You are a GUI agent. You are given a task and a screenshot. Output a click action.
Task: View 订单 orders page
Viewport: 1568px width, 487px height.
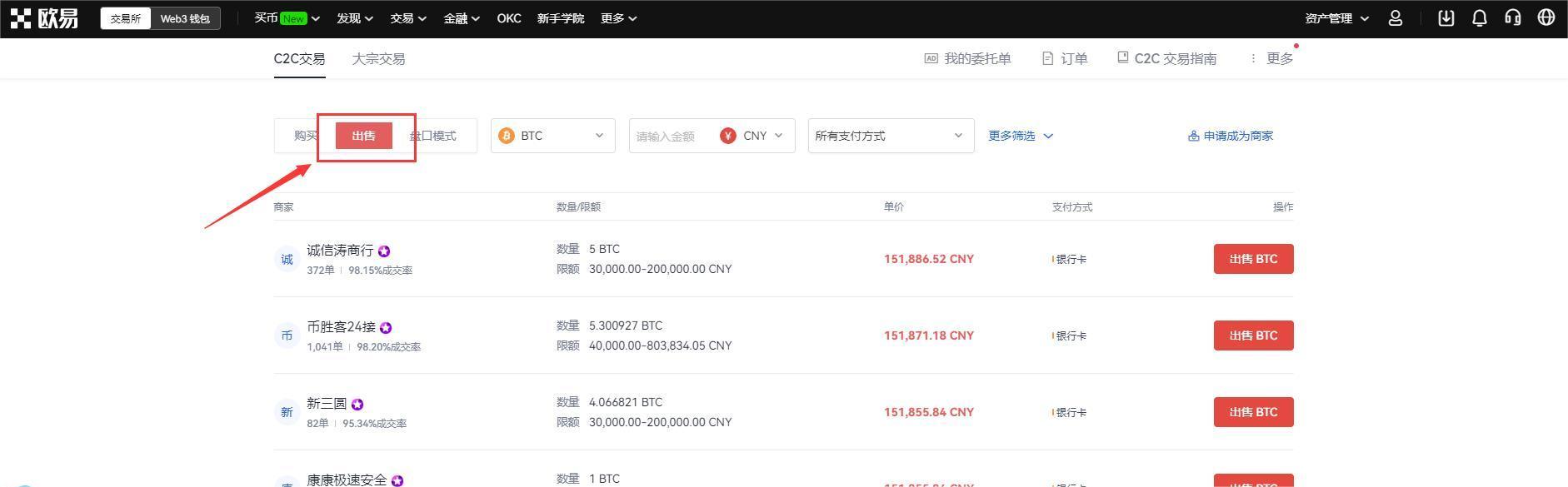coord(1065,59)
